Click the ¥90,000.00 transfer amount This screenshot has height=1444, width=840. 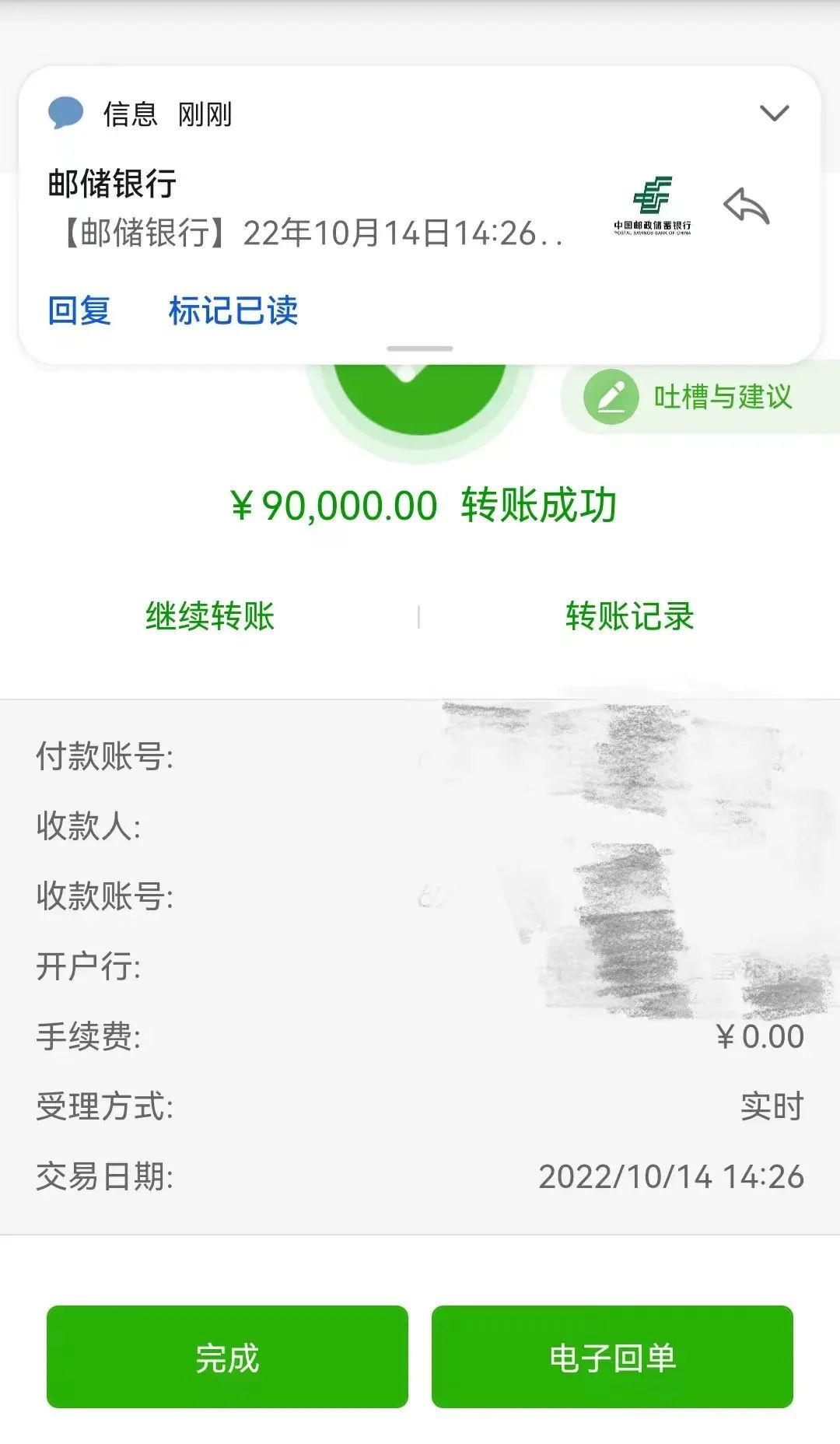(x=334, y=505)
